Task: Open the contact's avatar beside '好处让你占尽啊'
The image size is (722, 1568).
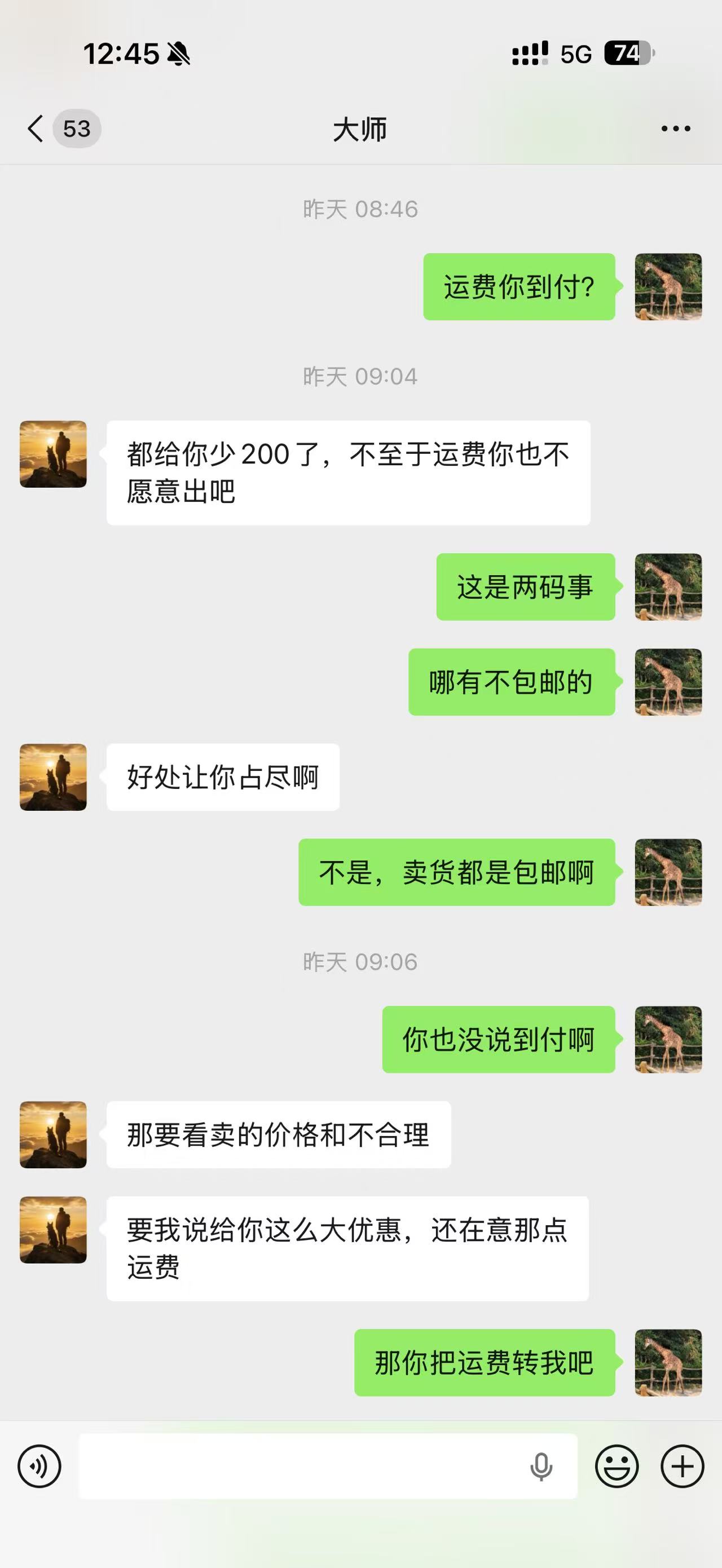Action: point(54,777)
